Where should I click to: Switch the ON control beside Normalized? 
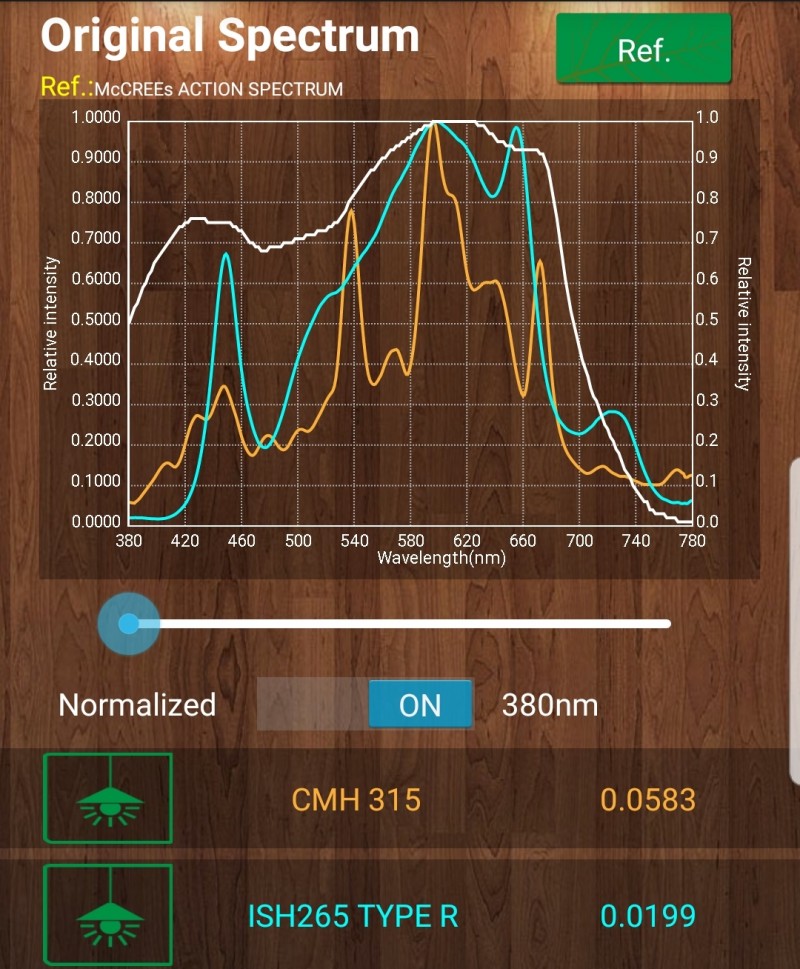(x=420, y=704)
